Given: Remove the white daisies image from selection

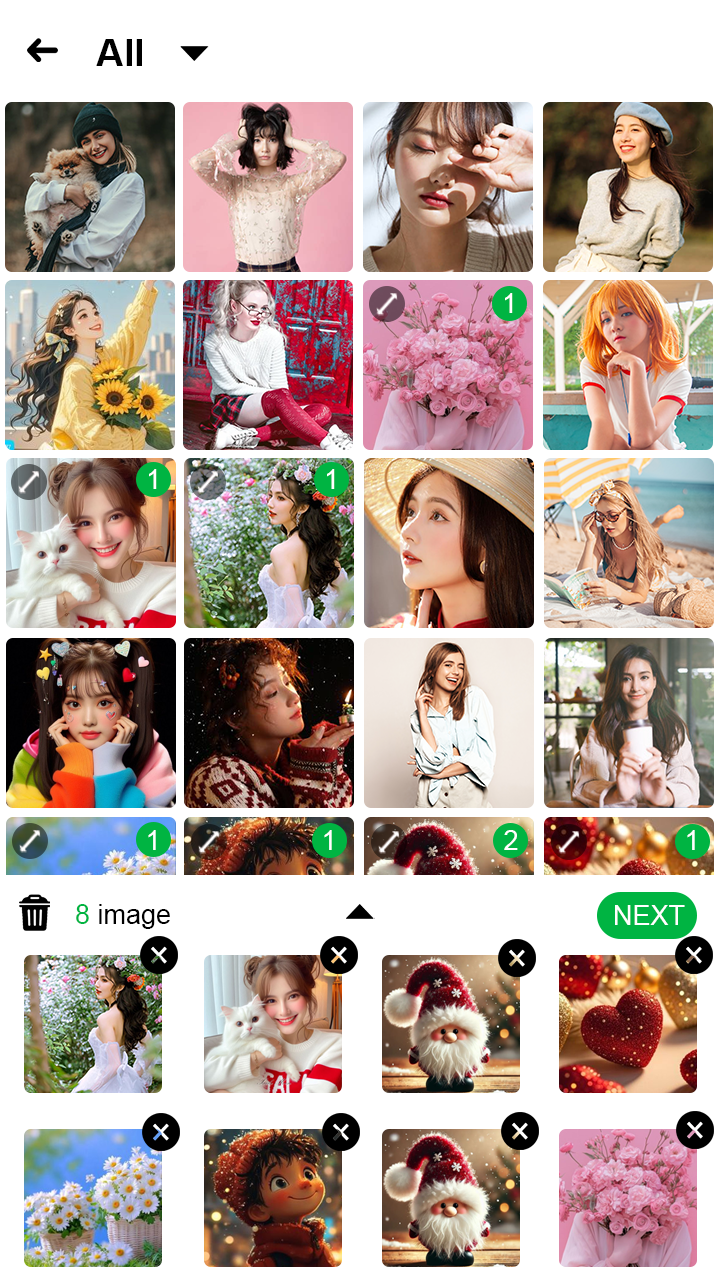Looking at the screenshot, I should tap(161, 1132).
